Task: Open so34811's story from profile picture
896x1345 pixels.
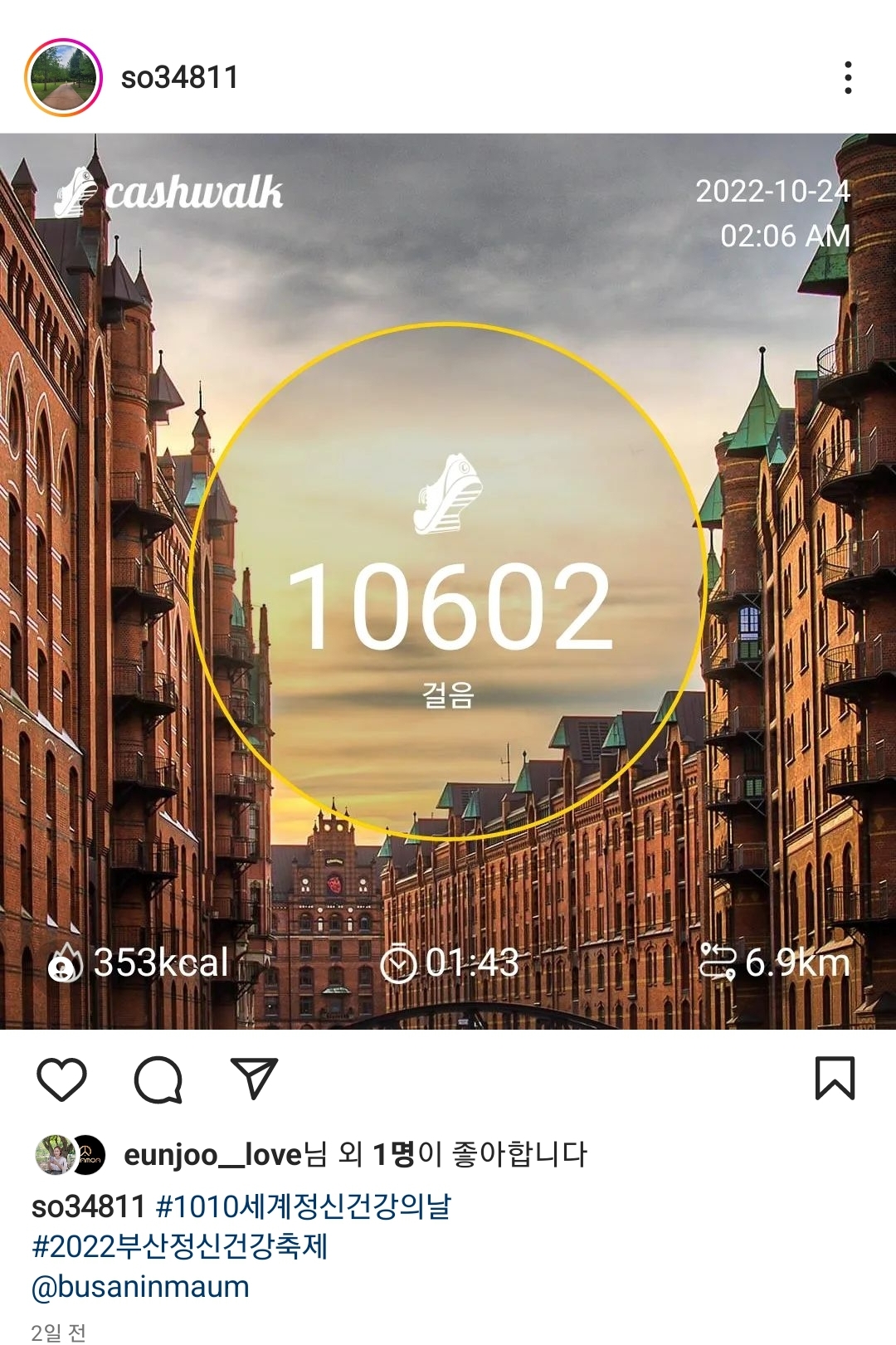Action: [x=63, y=77]
